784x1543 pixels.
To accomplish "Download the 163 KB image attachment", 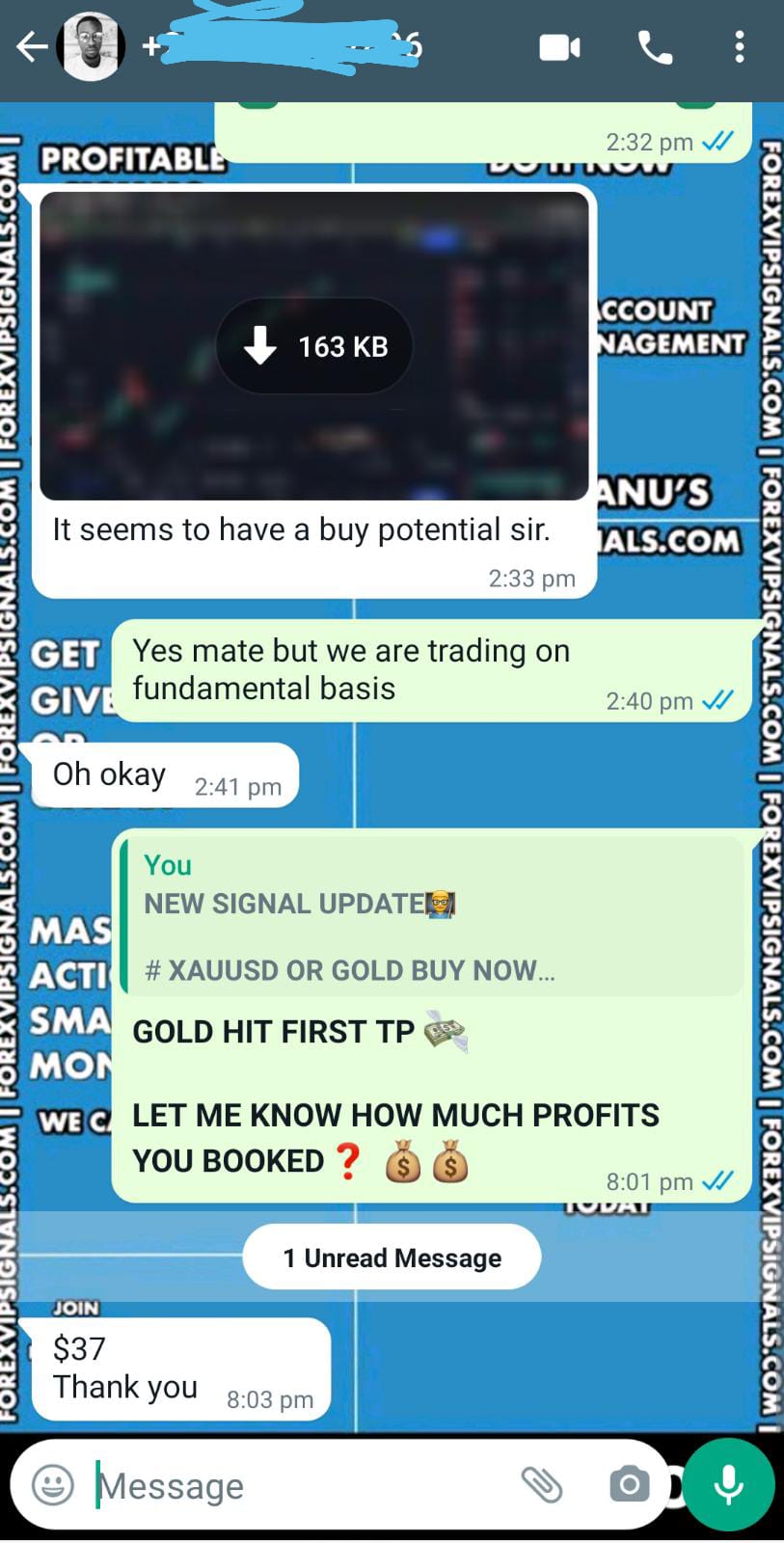I will coord(313,346).
